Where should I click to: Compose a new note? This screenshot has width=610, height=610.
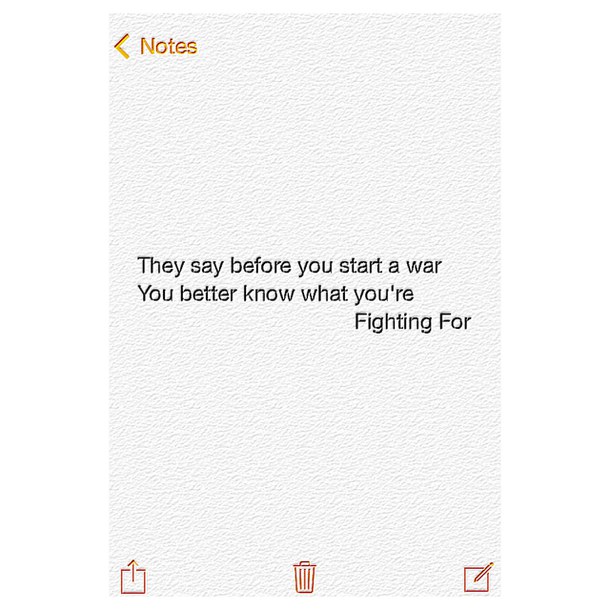(x=478, y=577)
